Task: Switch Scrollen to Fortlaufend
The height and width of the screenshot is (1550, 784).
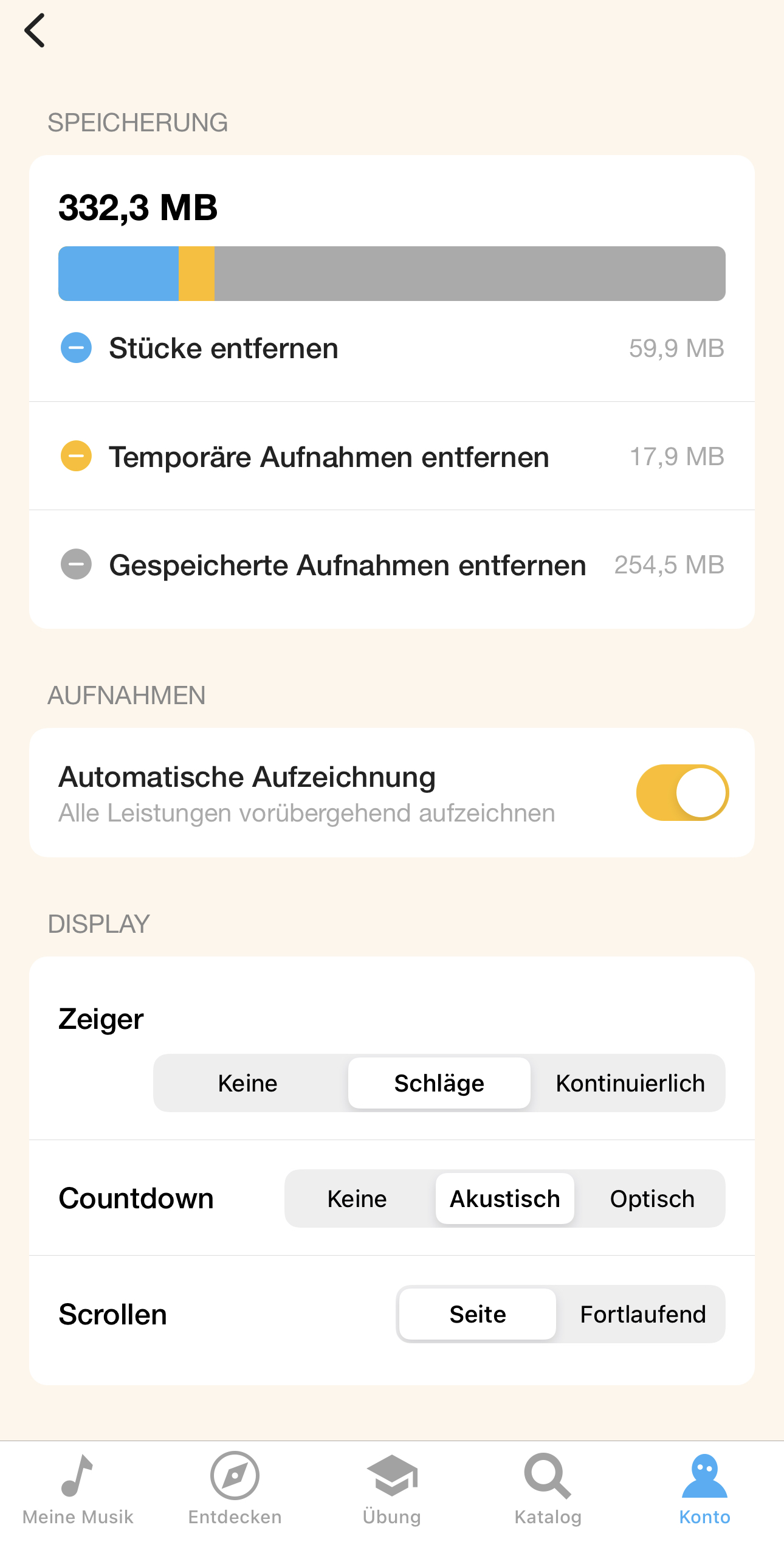Action: point(643,1314)
